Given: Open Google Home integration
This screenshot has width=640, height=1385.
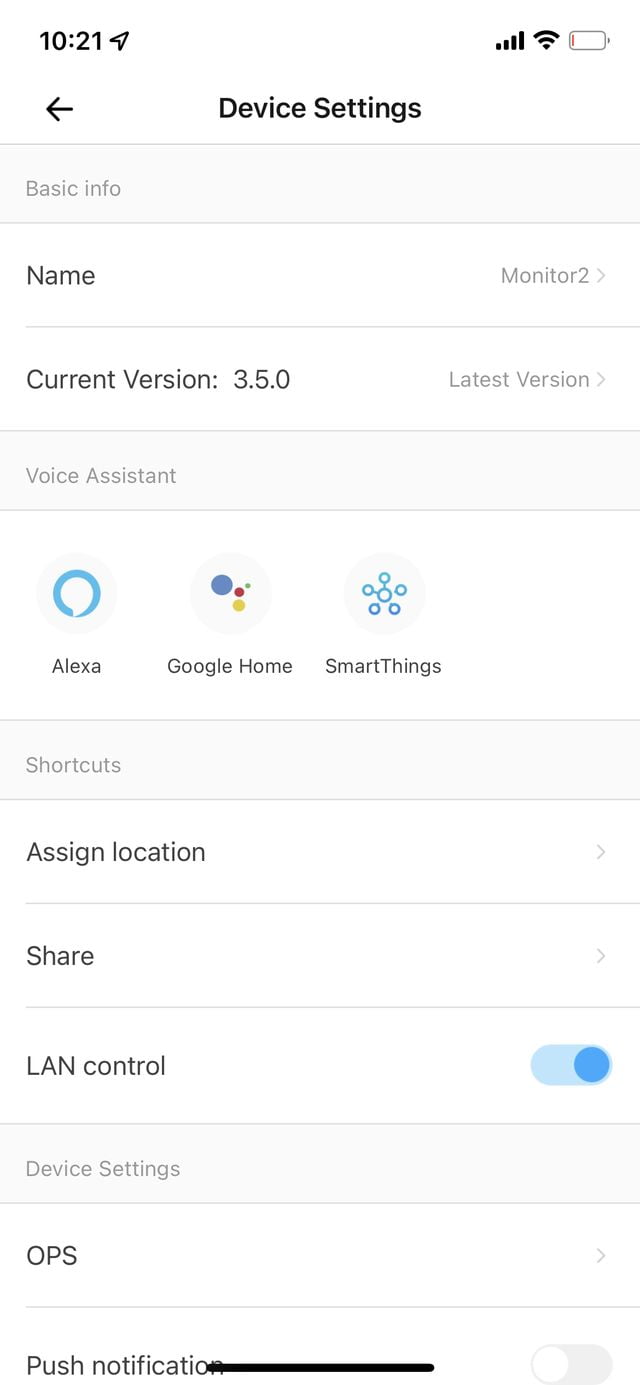Looking at the screenshot, I should pyautogui.click(x=230, y=594).
